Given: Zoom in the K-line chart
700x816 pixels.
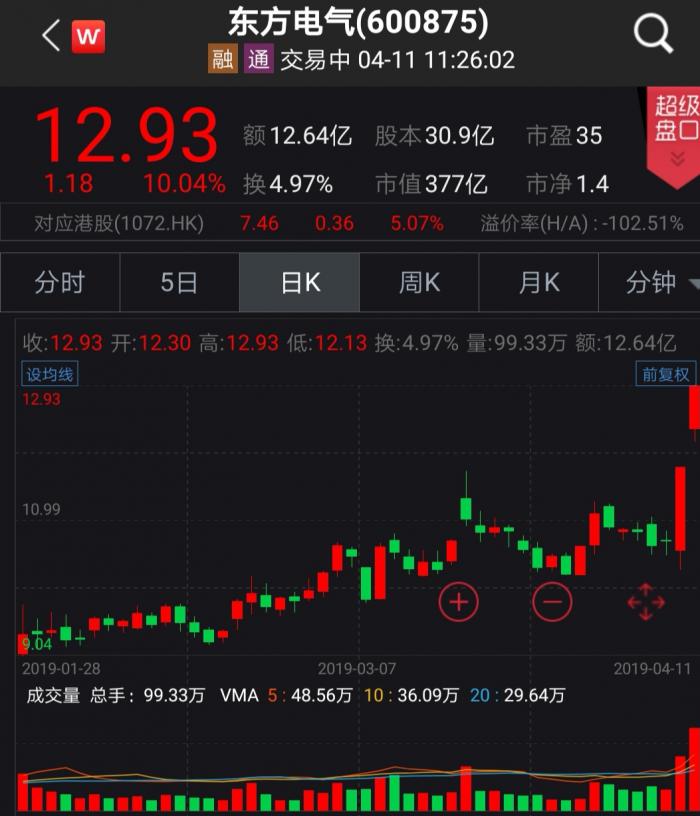Looking at the screenshot, I should tap(459, 601).
